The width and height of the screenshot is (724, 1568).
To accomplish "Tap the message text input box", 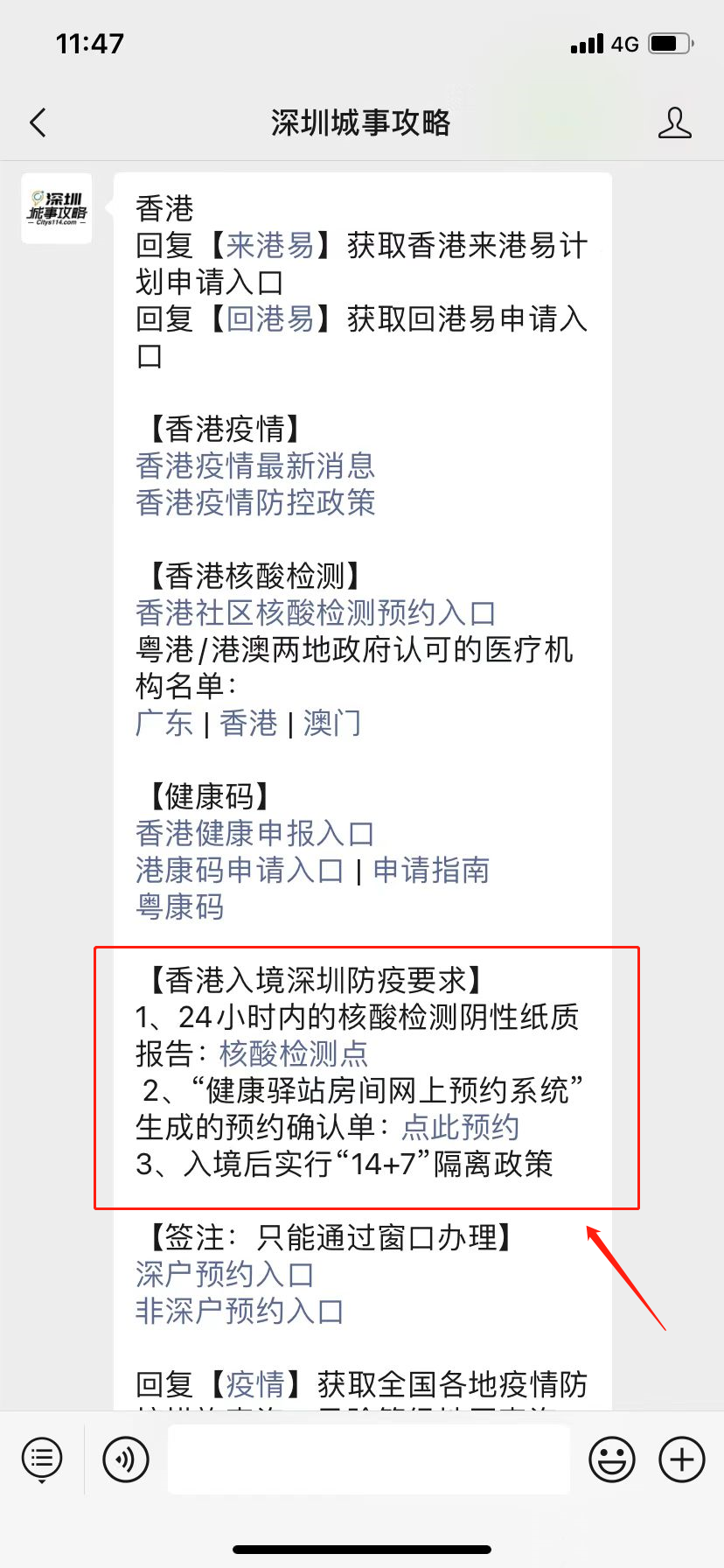I will (x=369, y=1459).
